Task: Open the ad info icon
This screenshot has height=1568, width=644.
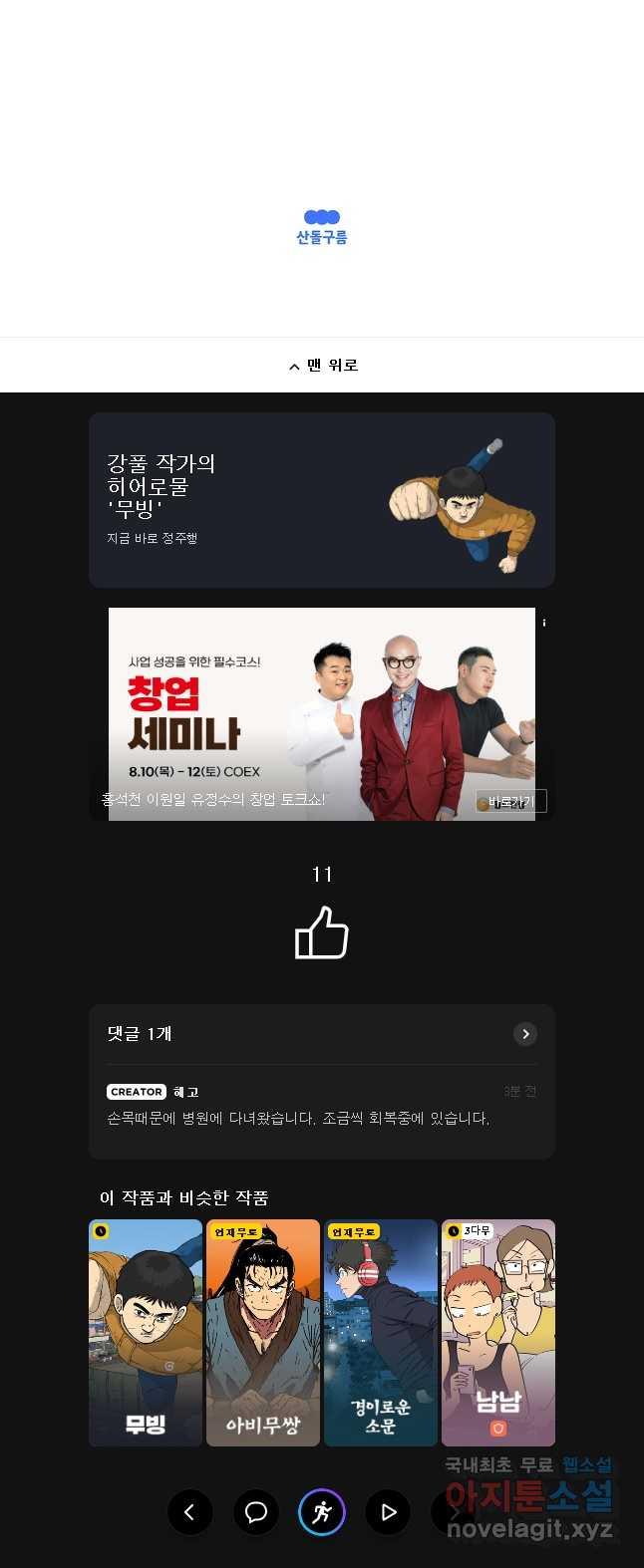Action: (544, 623)
